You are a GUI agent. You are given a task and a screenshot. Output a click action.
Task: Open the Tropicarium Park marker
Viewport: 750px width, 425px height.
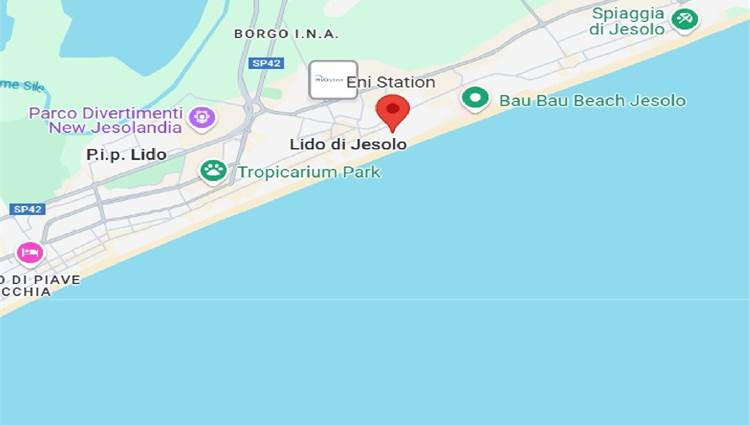point(213,171)
